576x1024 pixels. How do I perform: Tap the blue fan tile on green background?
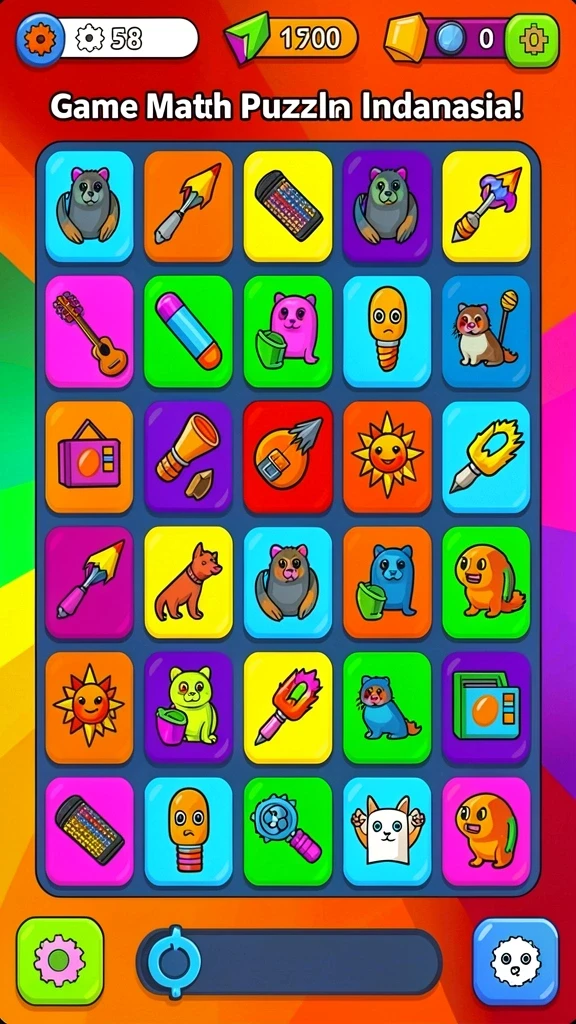tap(288, 831)
